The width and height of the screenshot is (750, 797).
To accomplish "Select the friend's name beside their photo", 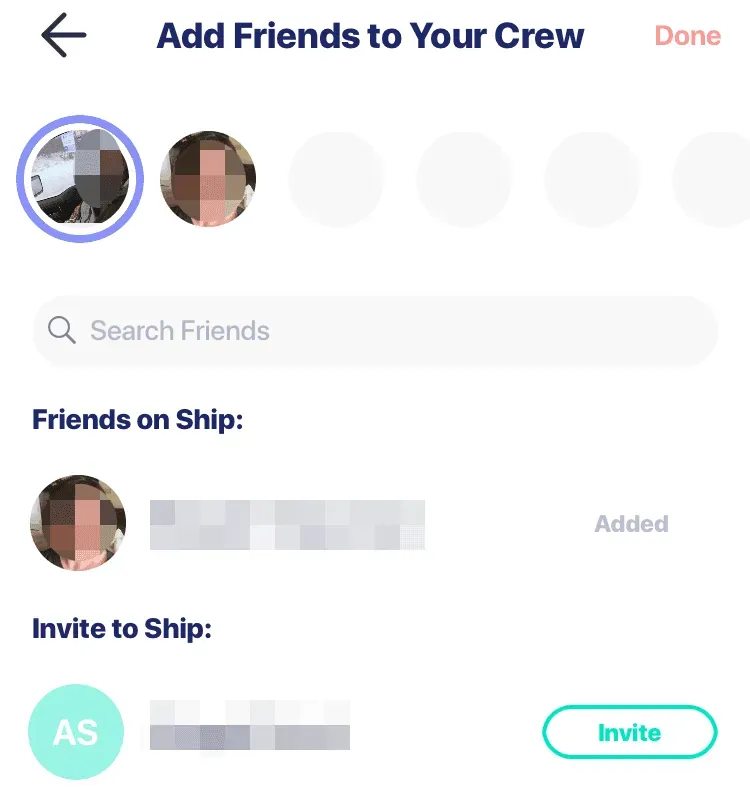I will click(x=287, y=523).
